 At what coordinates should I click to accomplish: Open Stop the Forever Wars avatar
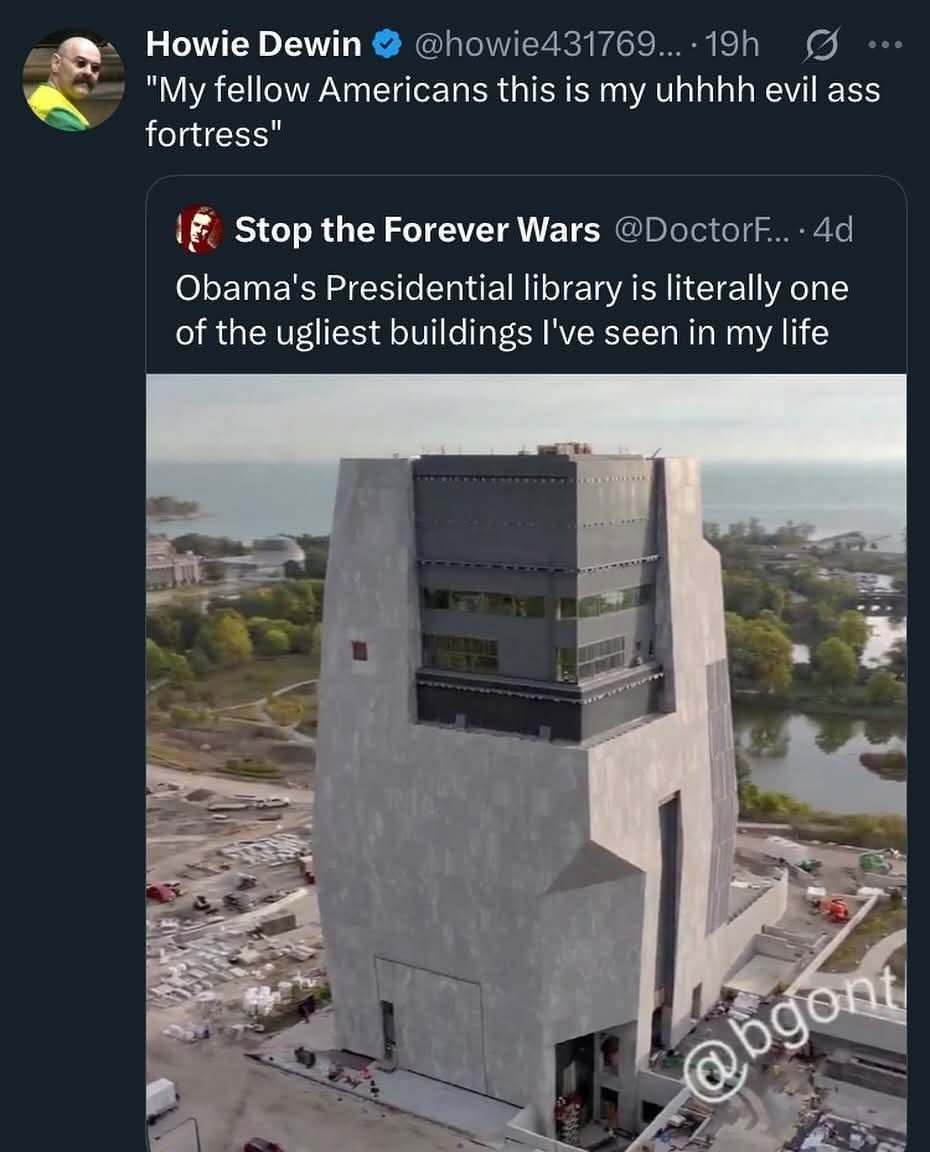(200, 230)
